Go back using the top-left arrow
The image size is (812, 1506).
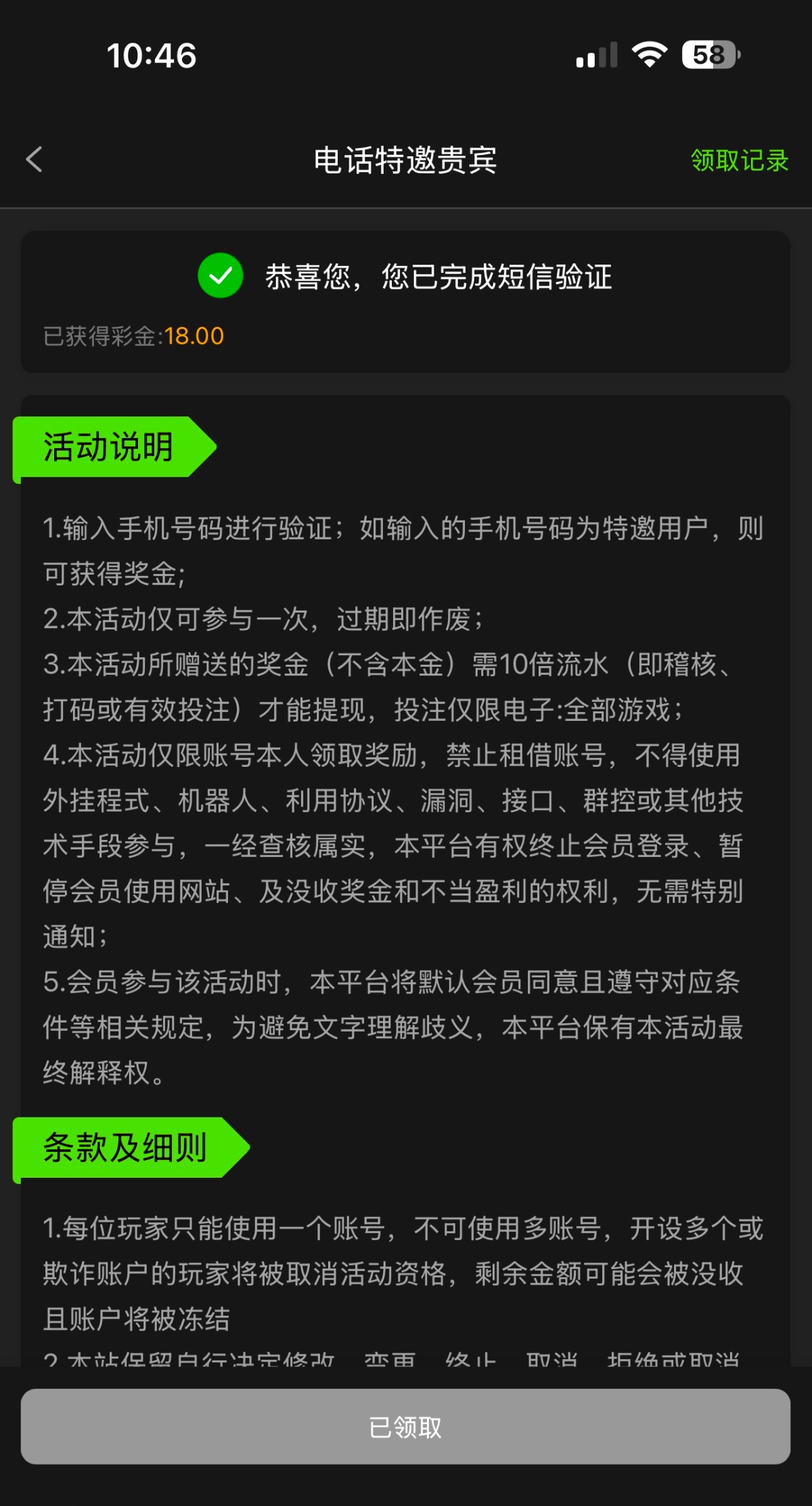click(35, 160)
